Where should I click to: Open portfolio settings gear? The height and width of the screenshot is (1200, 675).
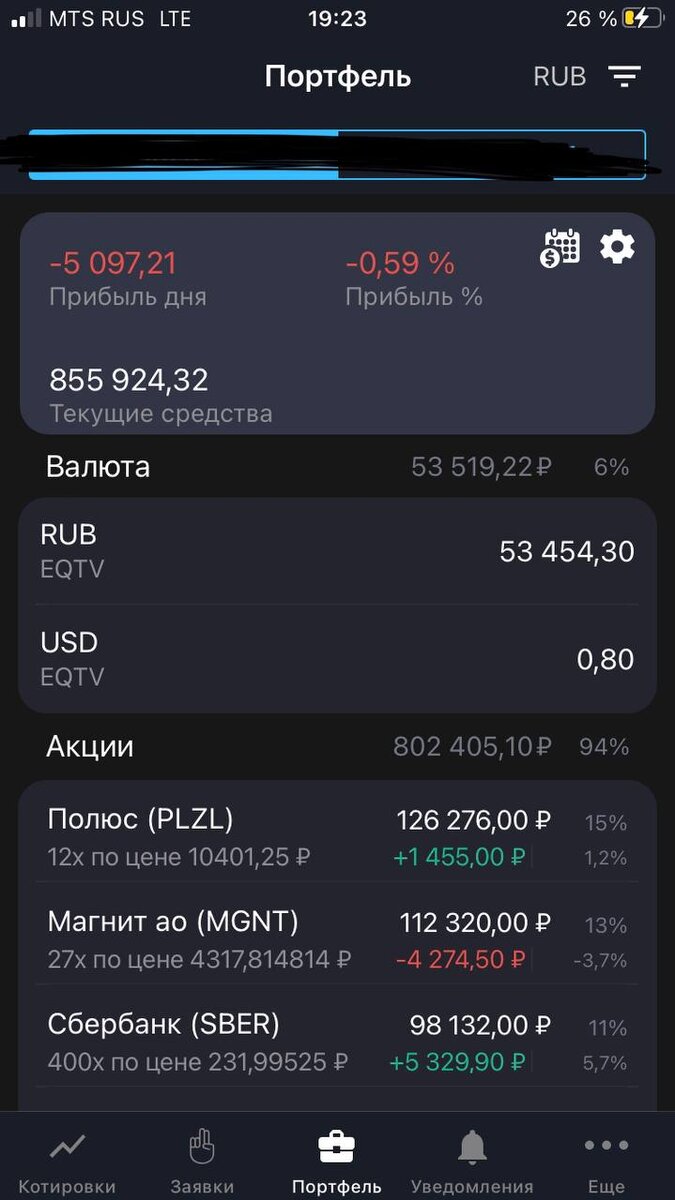(x=617, y=246)
